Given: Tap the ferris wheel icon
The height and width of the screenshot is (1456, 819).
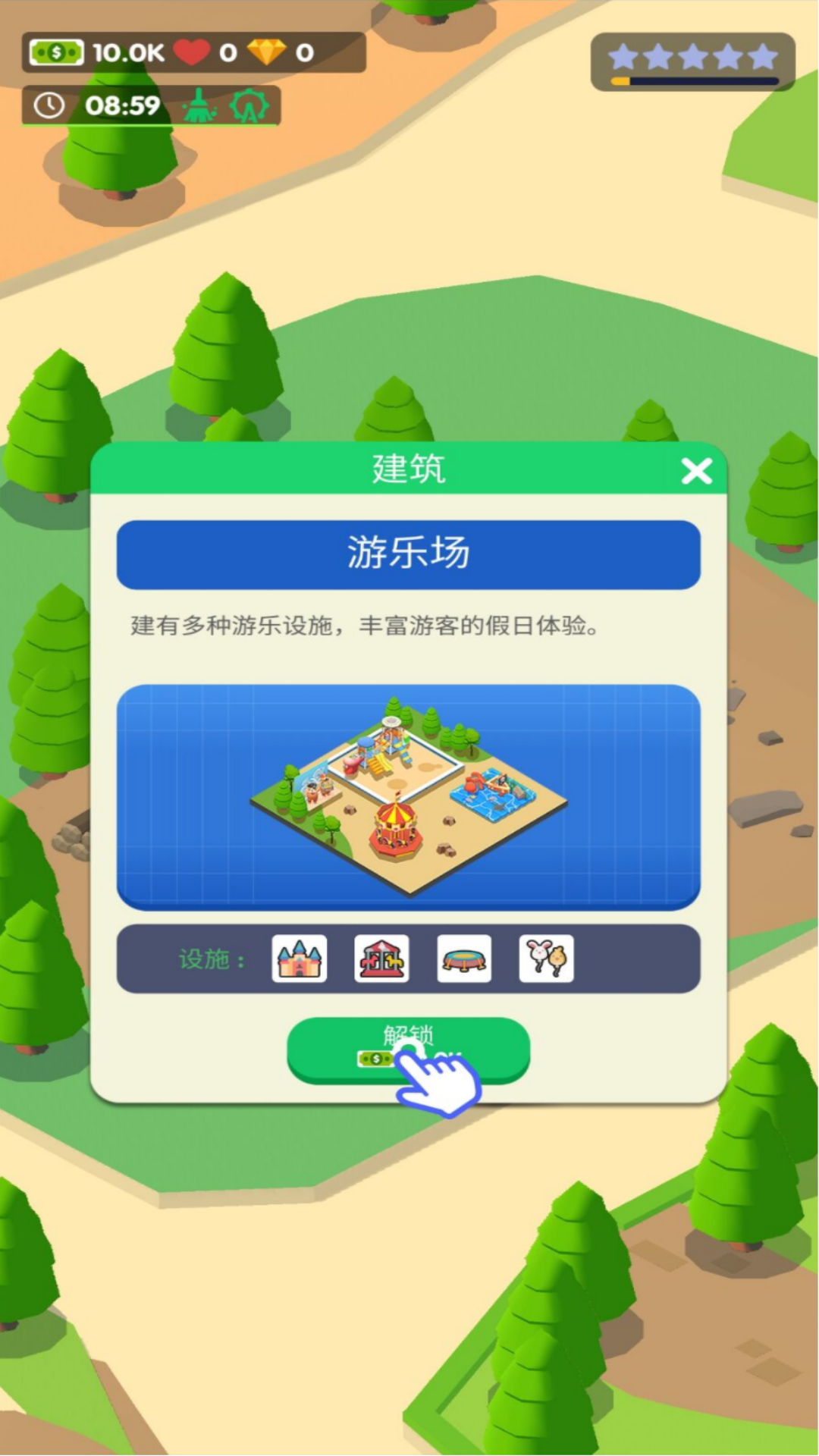Looking at the screenshot, I should (x=249, y=106).
